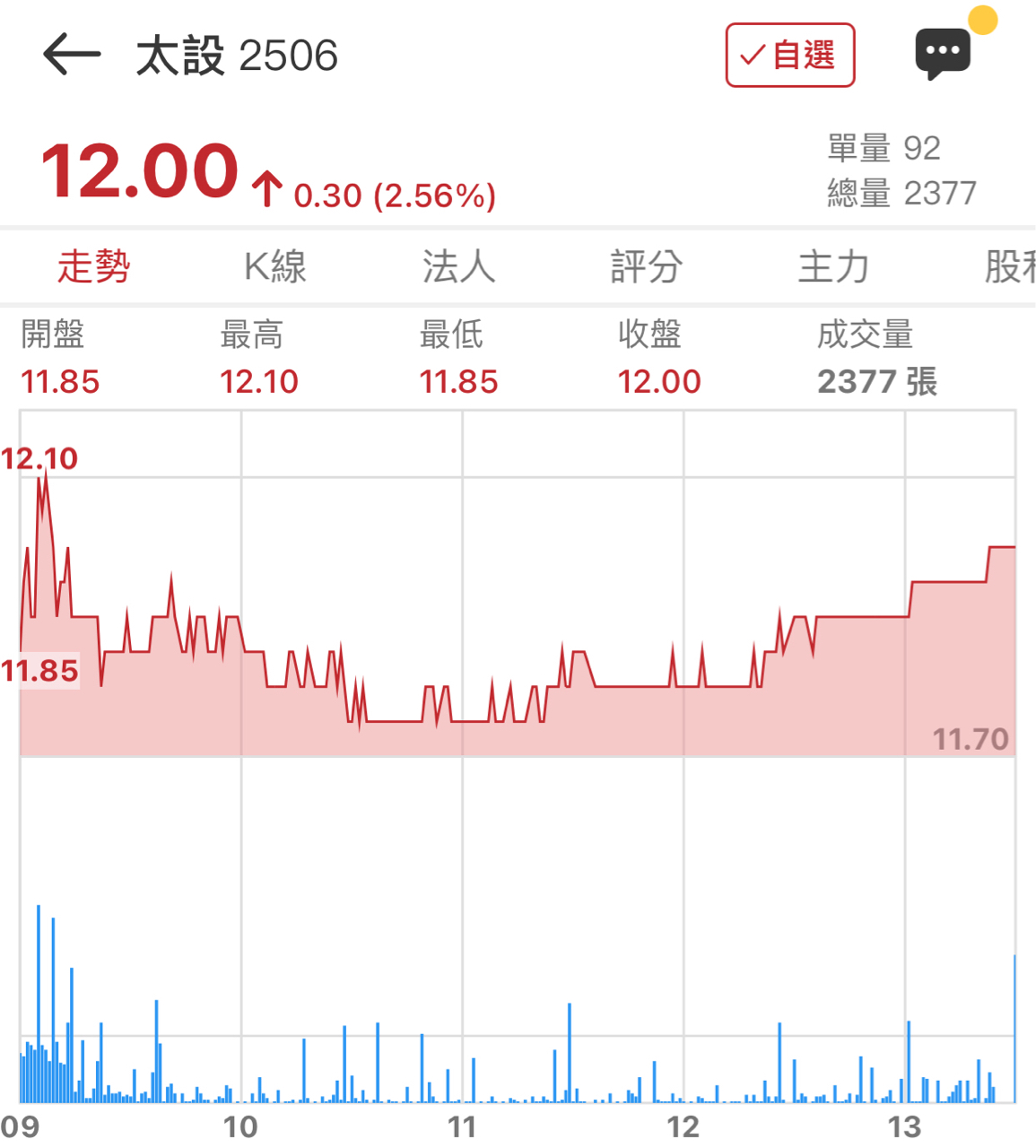1036x1148 pixels.
Task: Switch to the 評分 tab
Action: [x=646, y=267]
